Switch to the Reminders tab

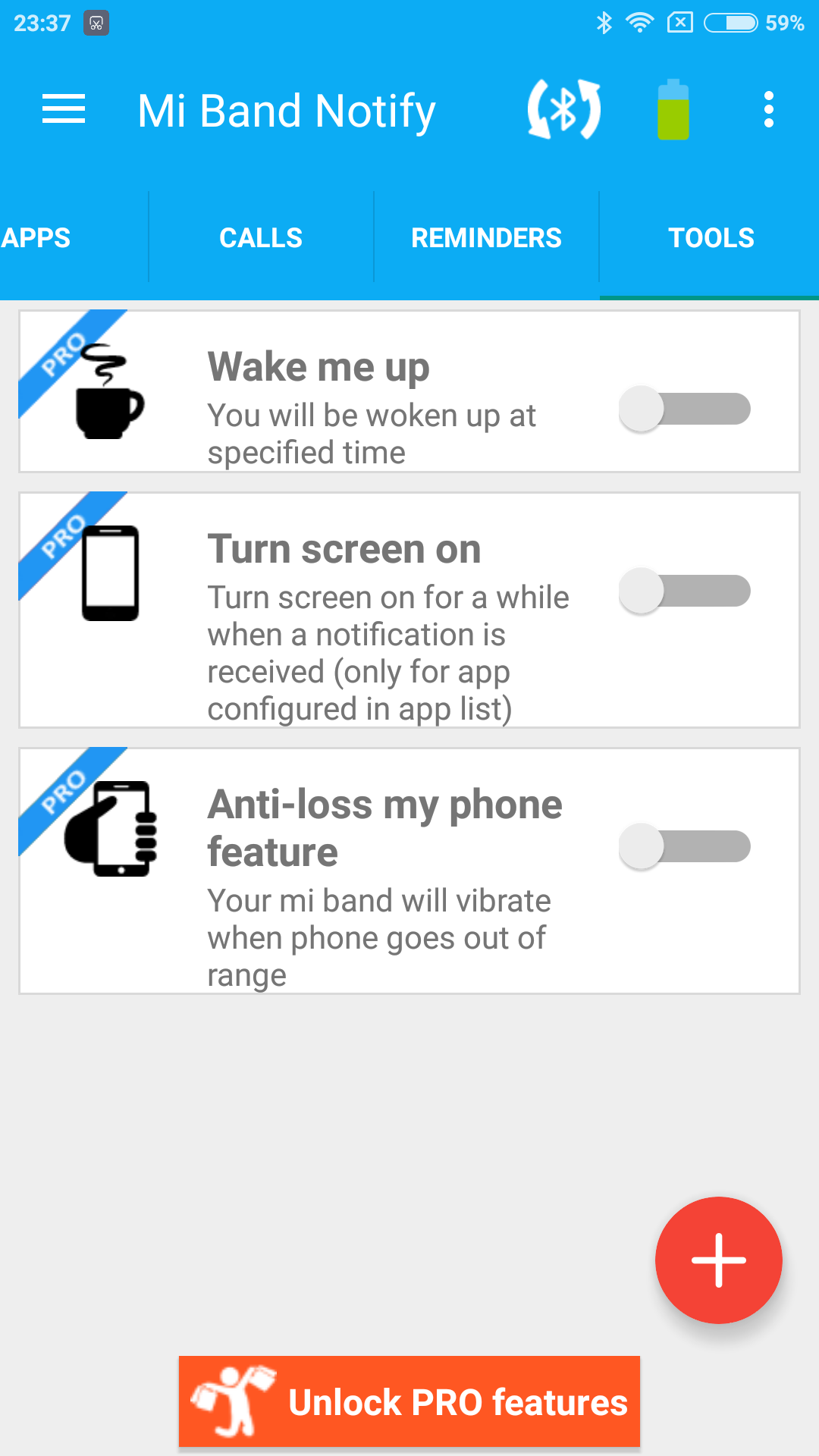click(486, 238)
